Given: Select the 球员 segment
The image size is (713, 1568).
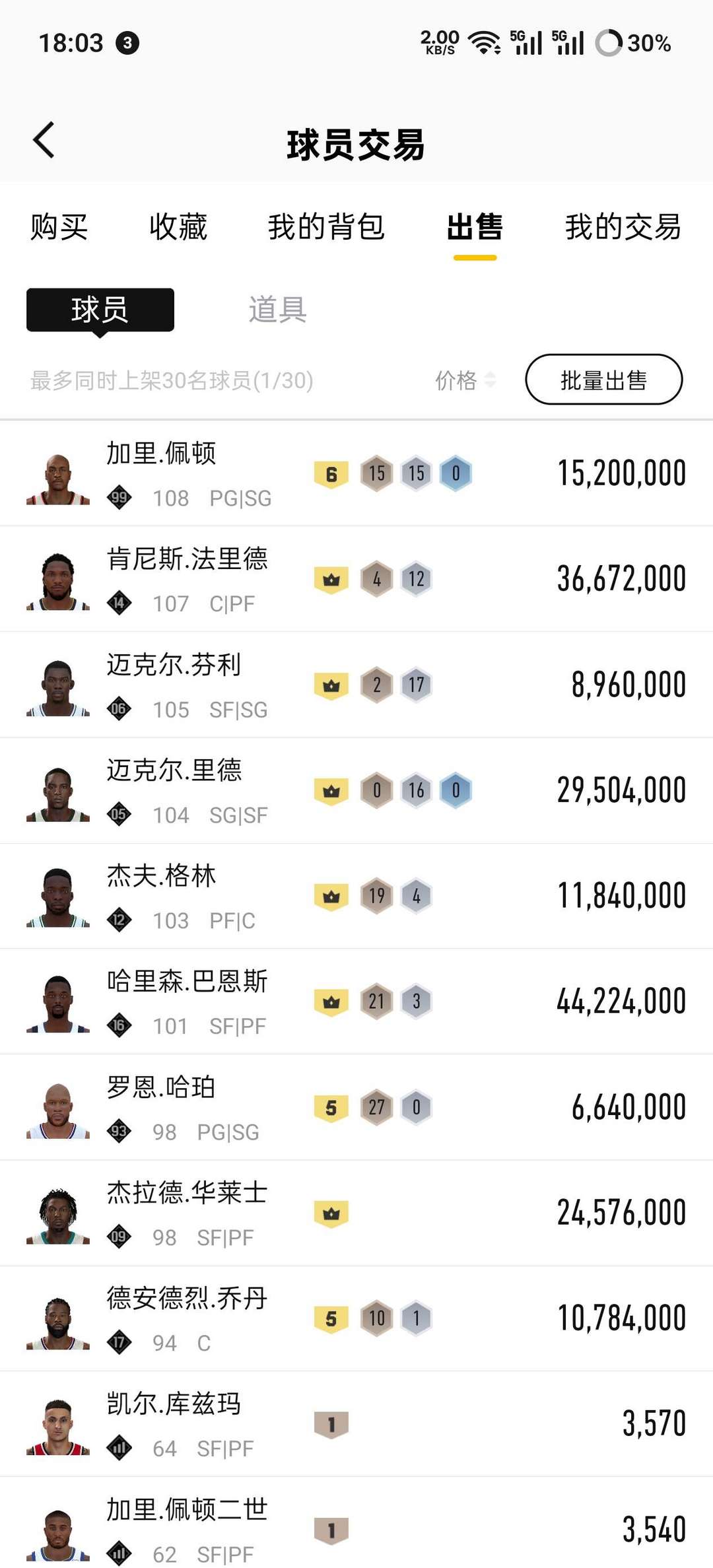Looking at the screenshot, I should [x=100, y=310].
